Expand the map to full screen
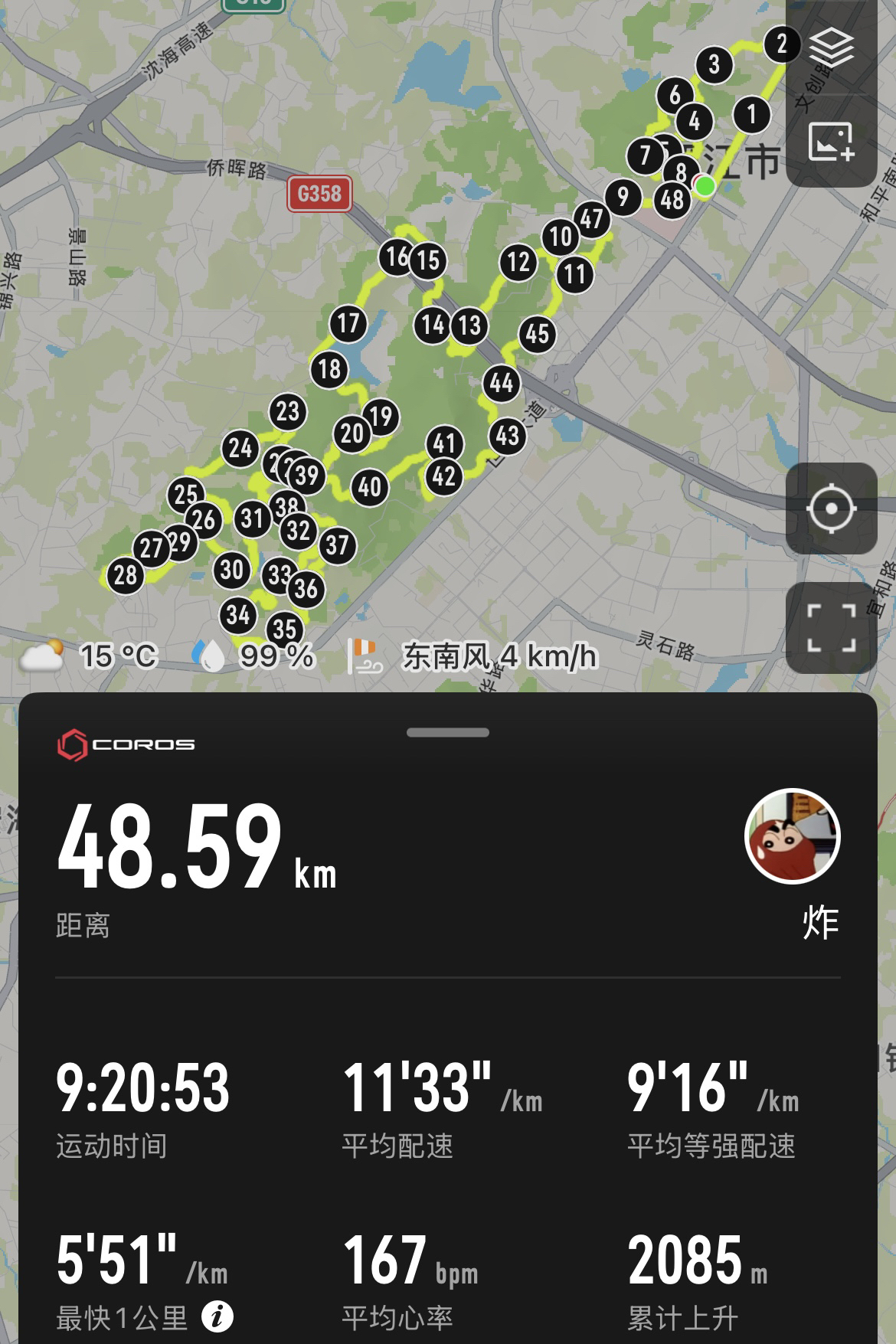 [831, 628]
